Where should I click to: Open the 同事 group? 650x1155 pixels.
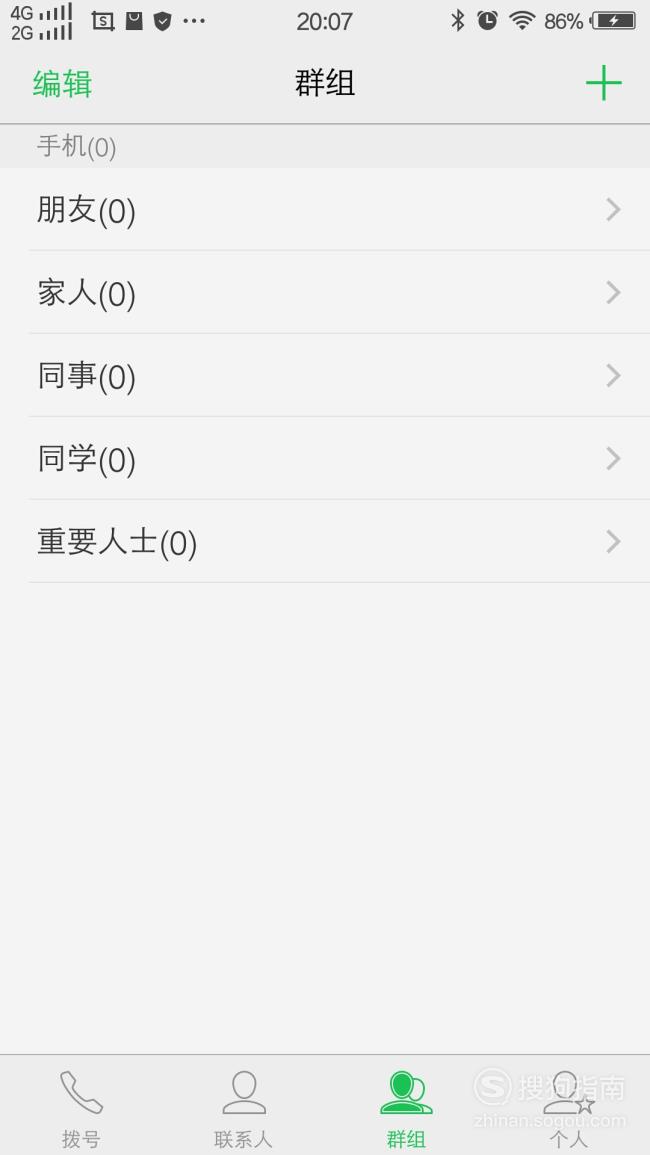click(x=325, y=376)
